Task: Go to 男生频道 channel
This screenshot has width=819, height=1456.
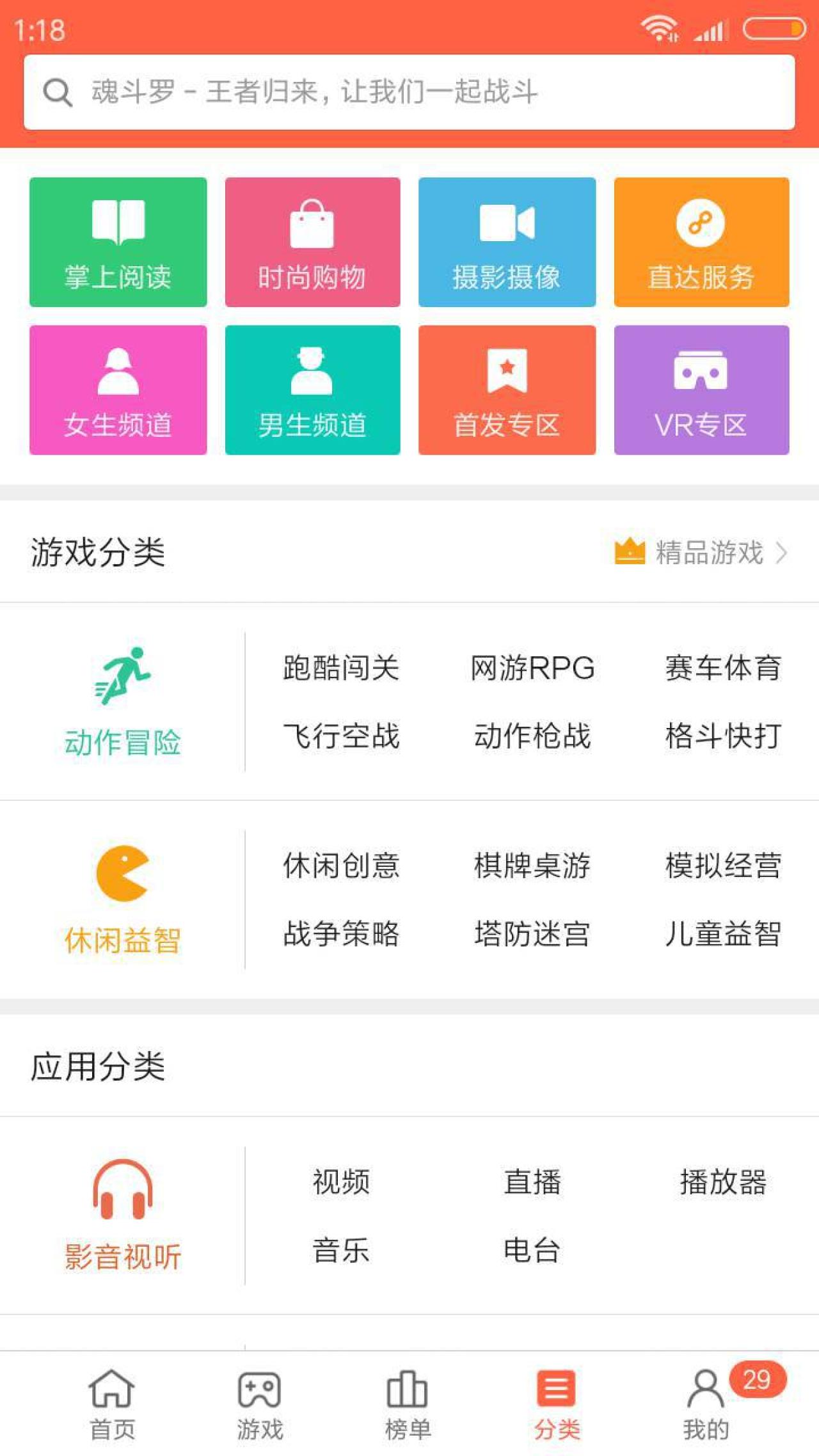Action: tap(312, 390)
